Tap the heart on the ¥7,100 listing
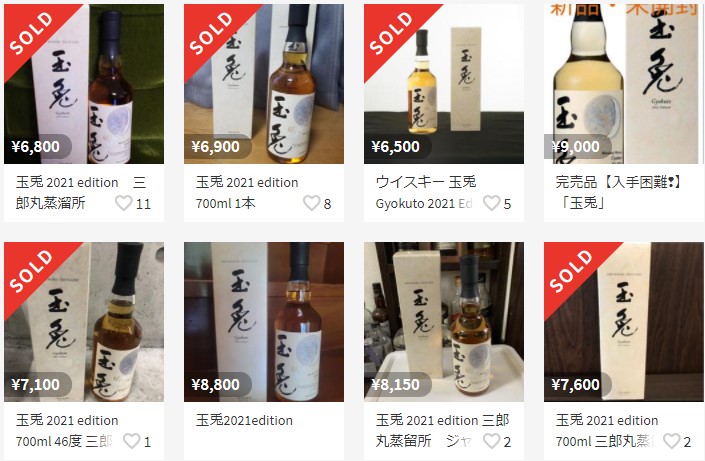 [131, 442]
